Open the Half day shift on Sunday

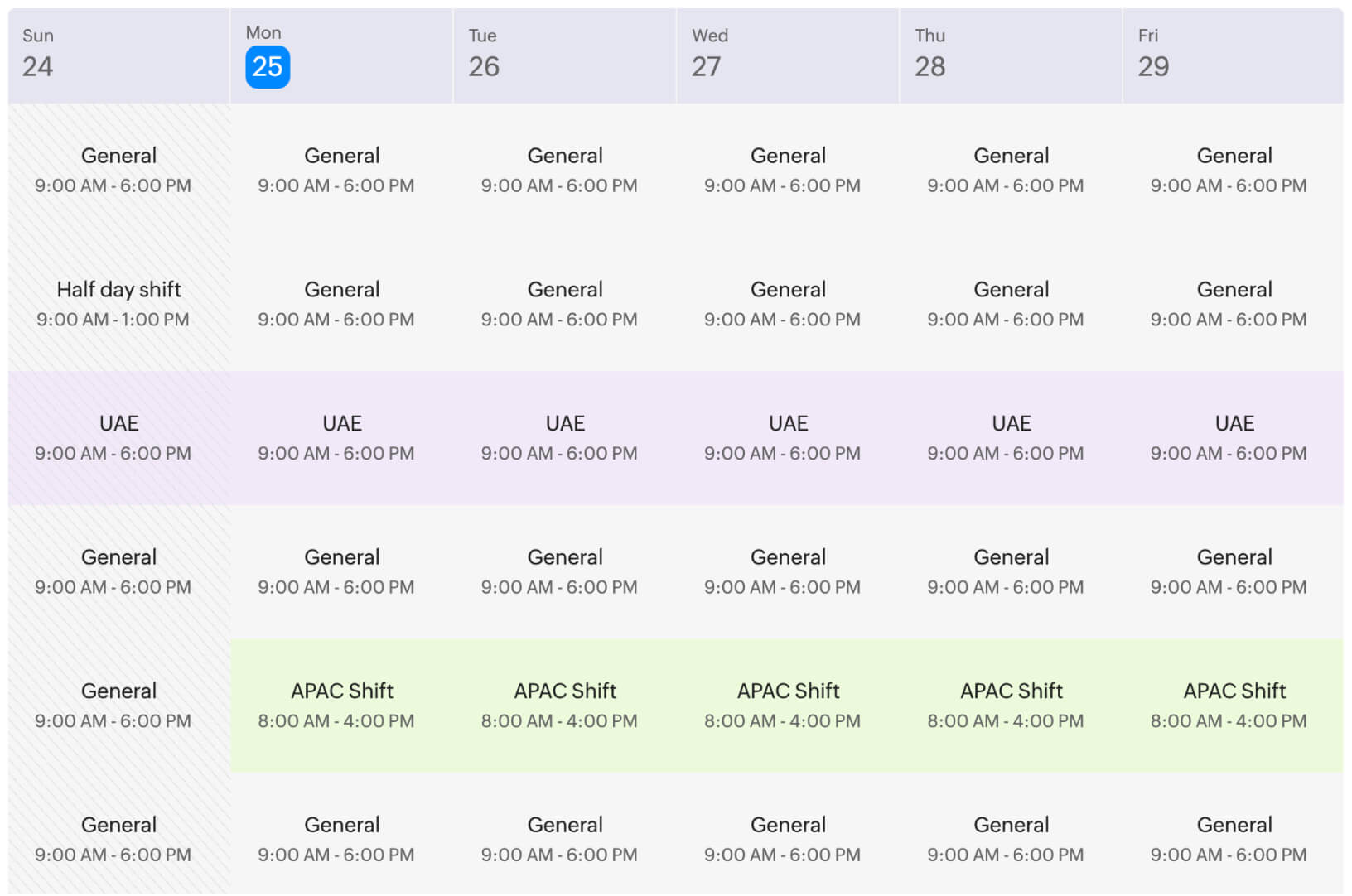coord(118,304)
